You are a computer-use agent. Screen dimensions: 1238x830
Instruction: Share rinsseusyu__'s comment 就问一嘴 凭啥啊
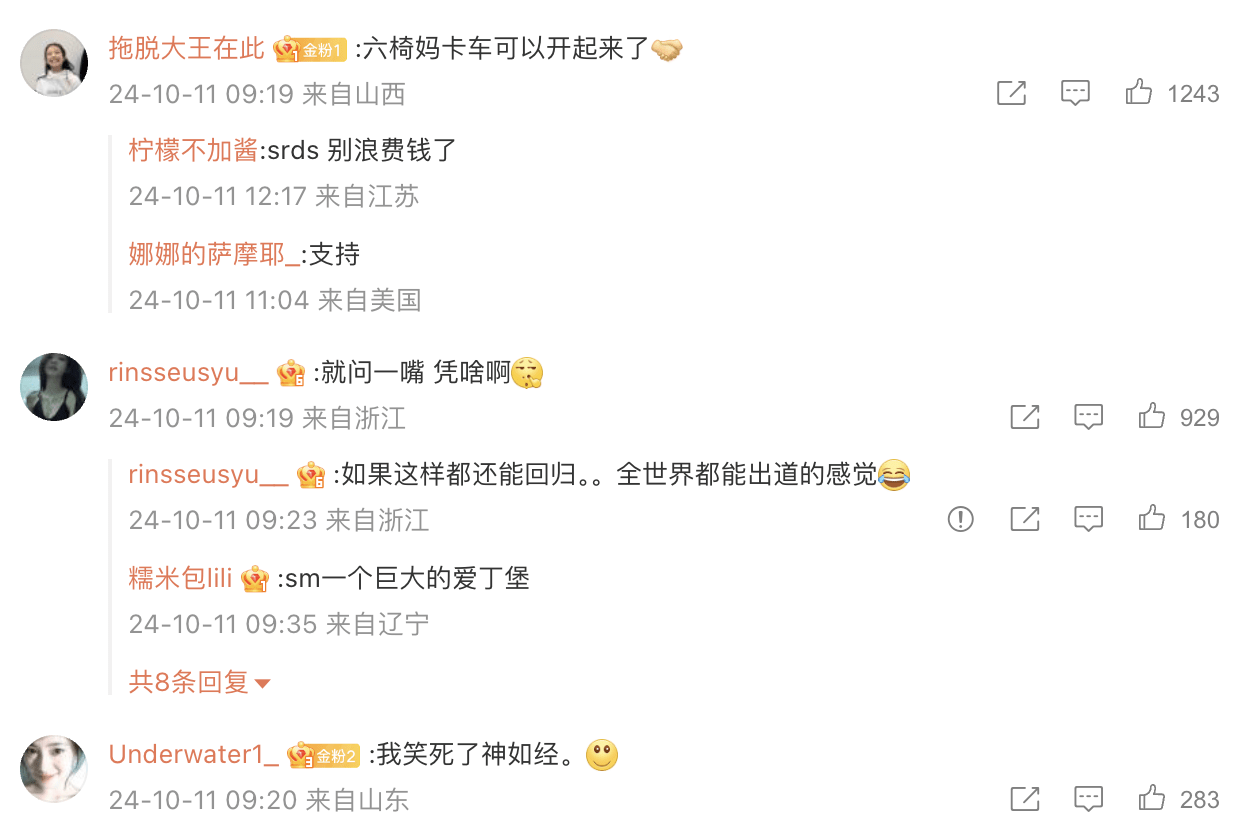click(1024, 417)
